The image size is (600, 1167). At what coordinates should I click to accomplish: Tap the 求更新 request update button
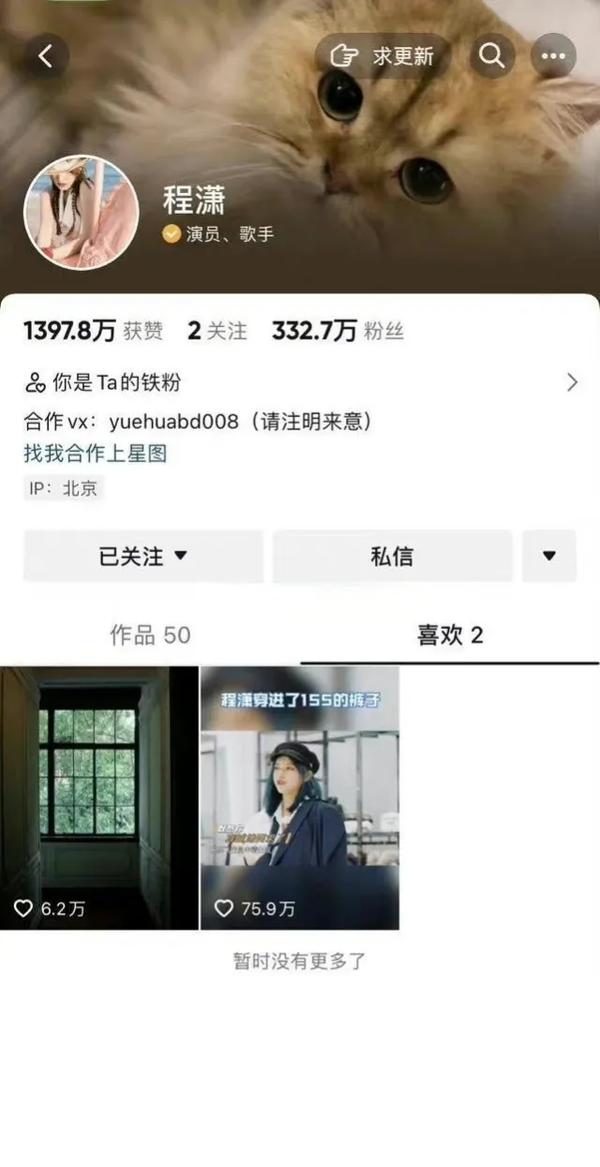coord(382,57)
